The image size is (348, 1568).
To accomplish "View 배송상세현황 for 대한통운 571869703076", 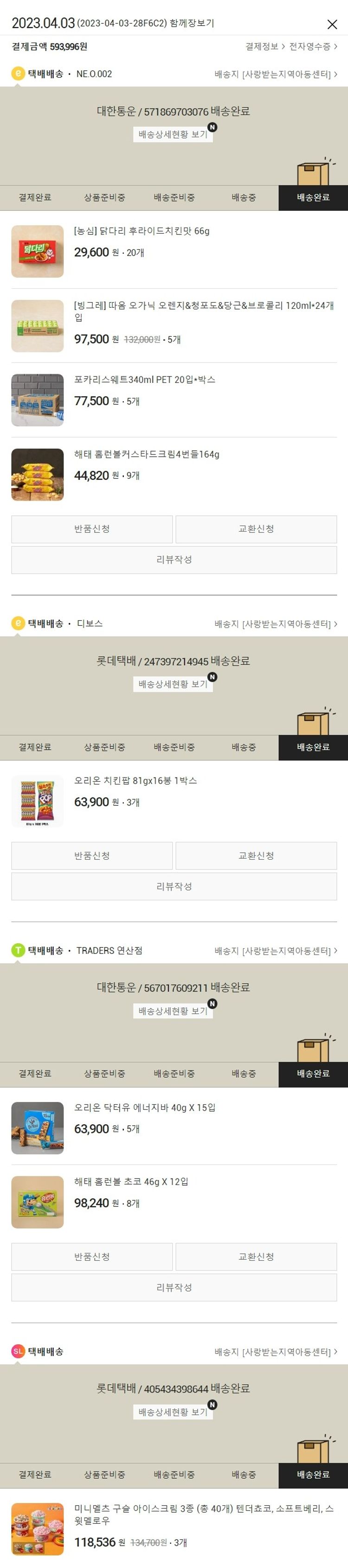I will click(173, 135).
